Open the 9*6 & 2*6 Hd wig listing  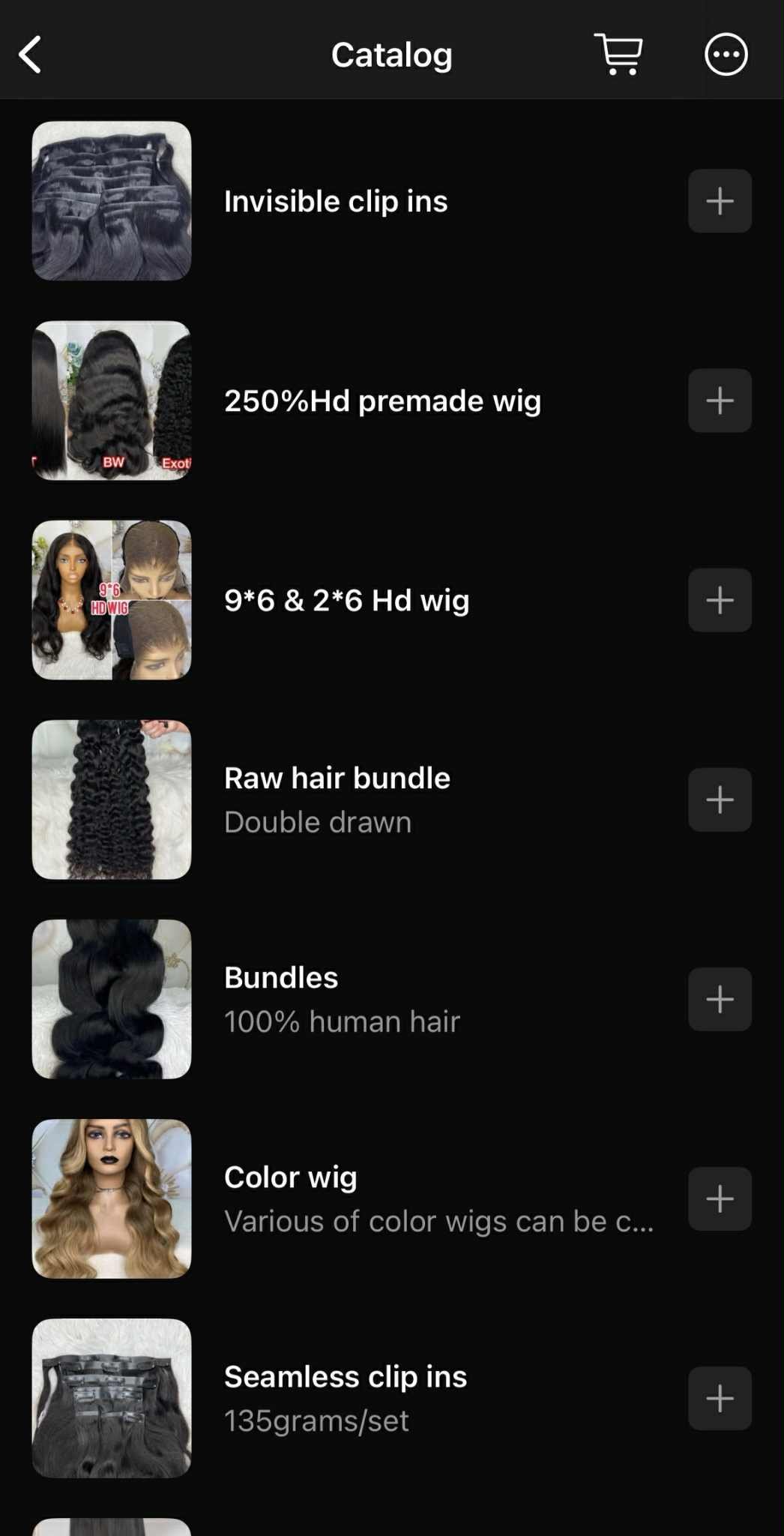(346, 600)
